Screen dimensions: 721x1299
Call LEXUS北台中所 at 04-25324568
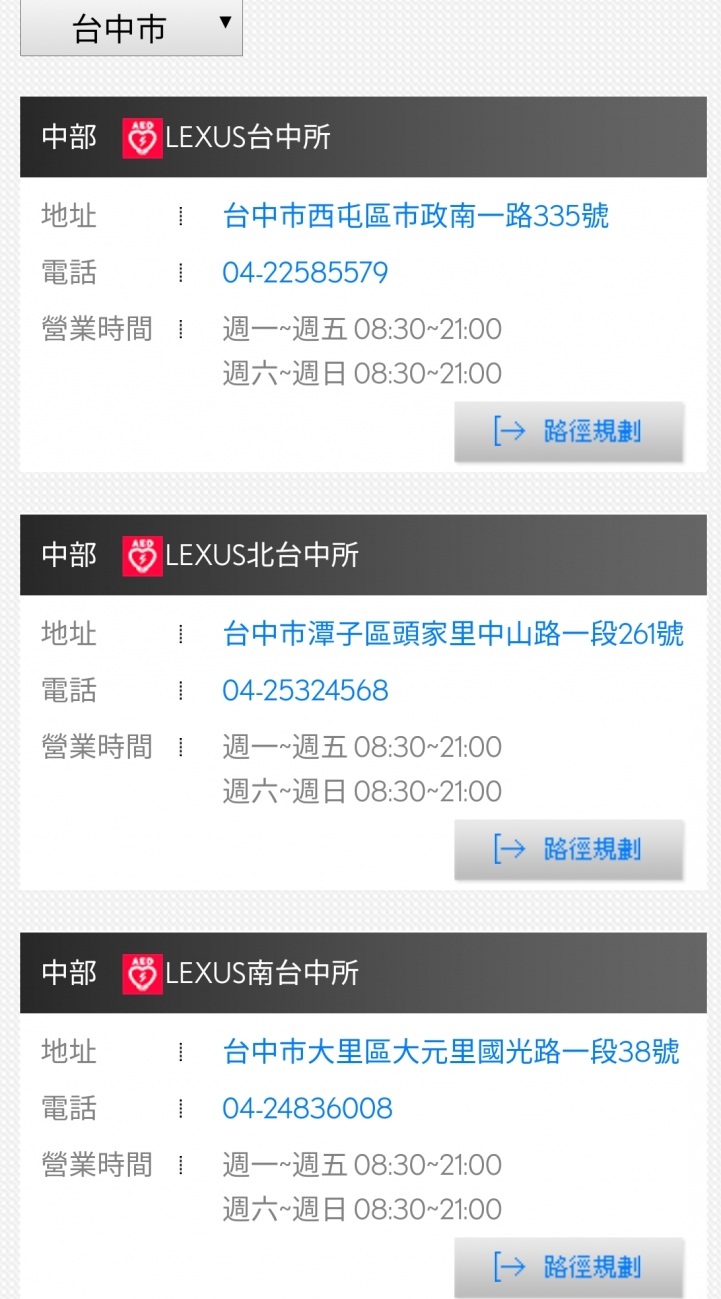305,690
